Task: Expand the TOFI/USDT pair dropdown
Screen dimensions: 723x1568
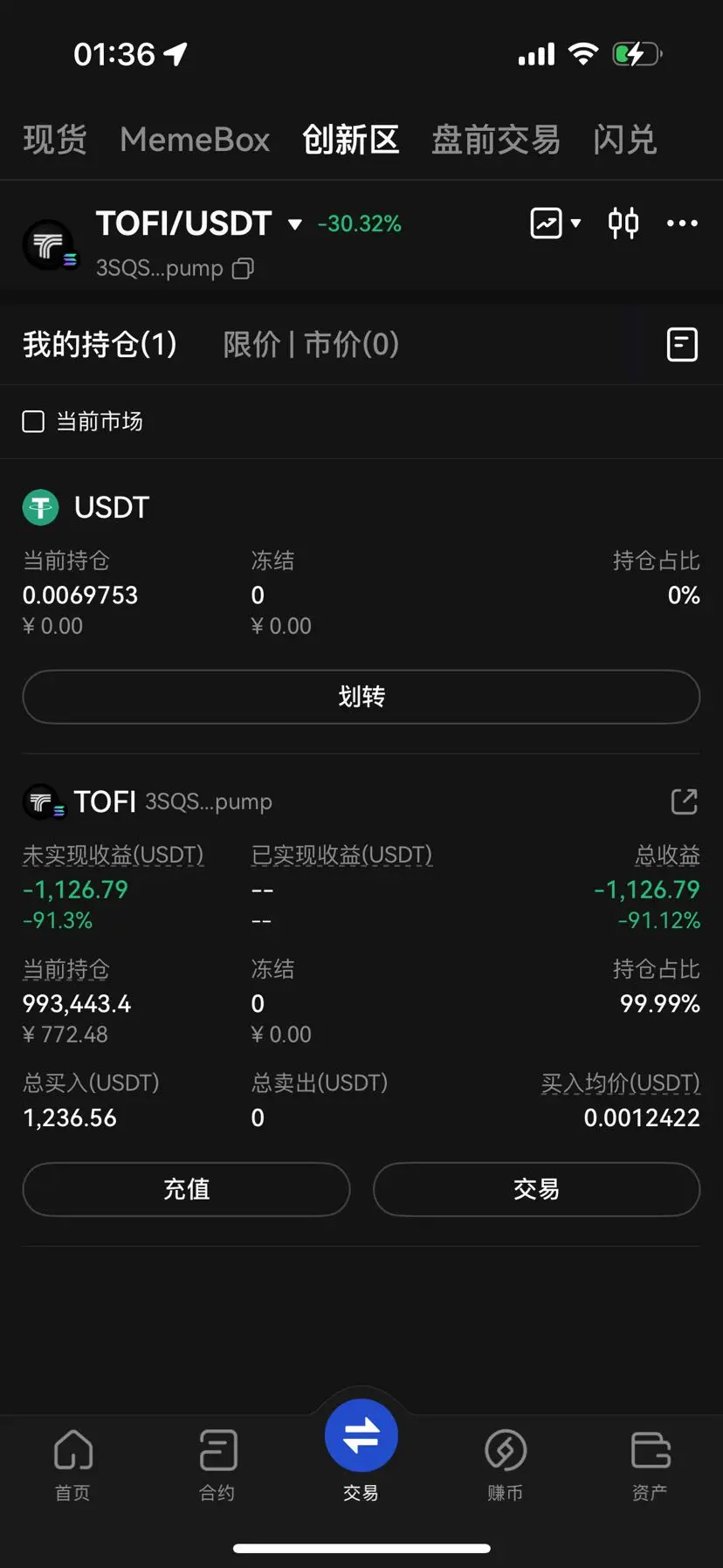Action: [295, 224]
